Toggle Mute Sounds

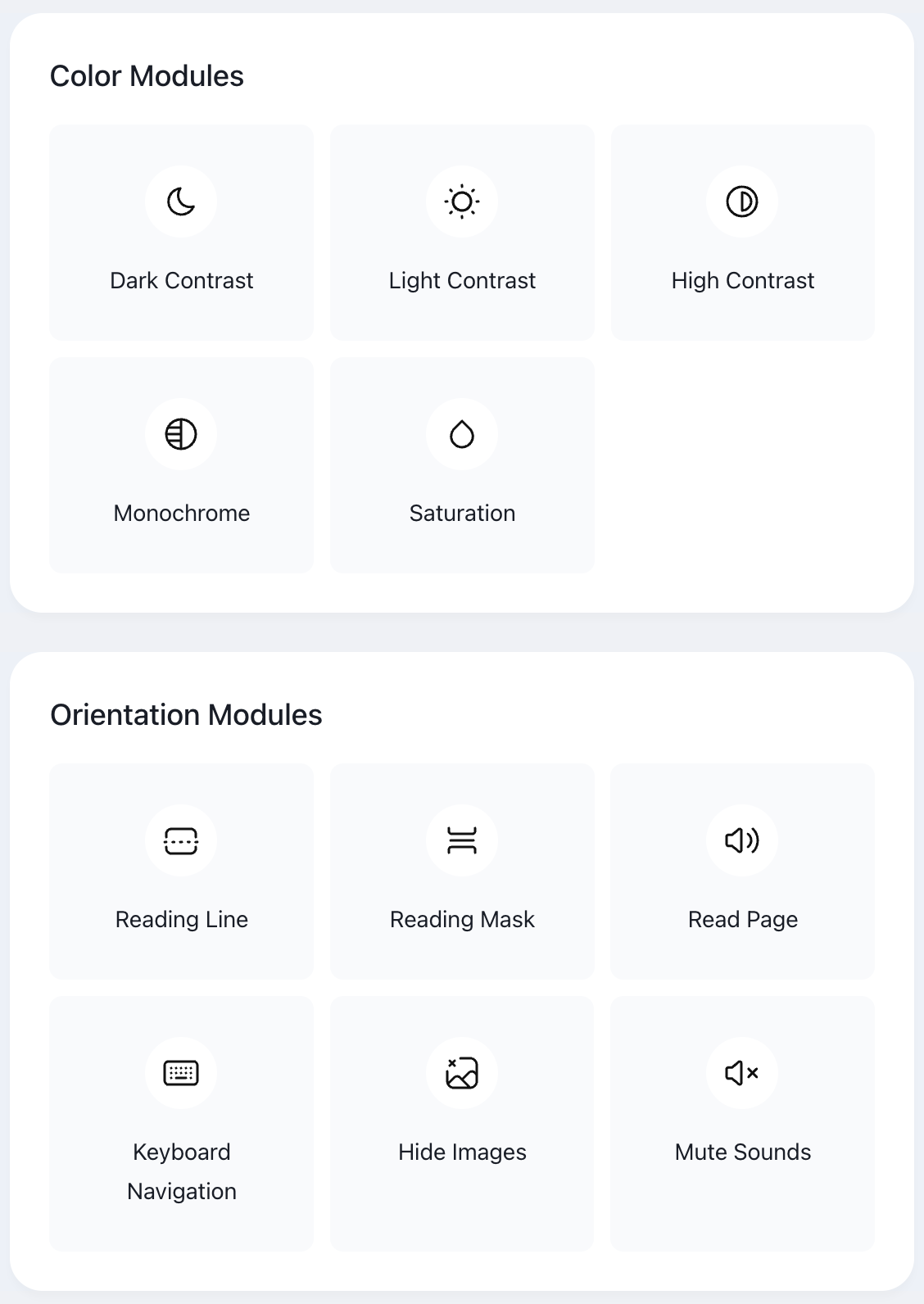click(x=742, y=1124)
